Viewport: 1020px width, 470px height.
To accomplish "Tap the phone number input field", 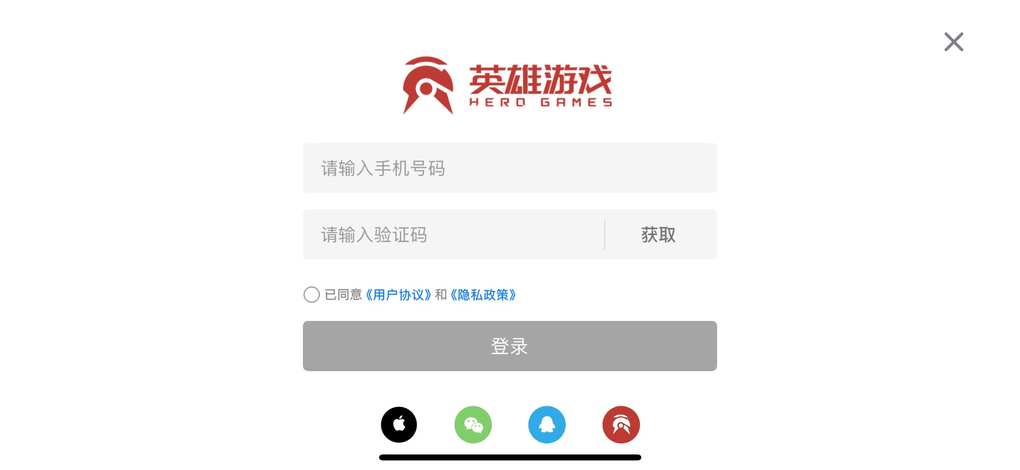I will click(509, 168).
